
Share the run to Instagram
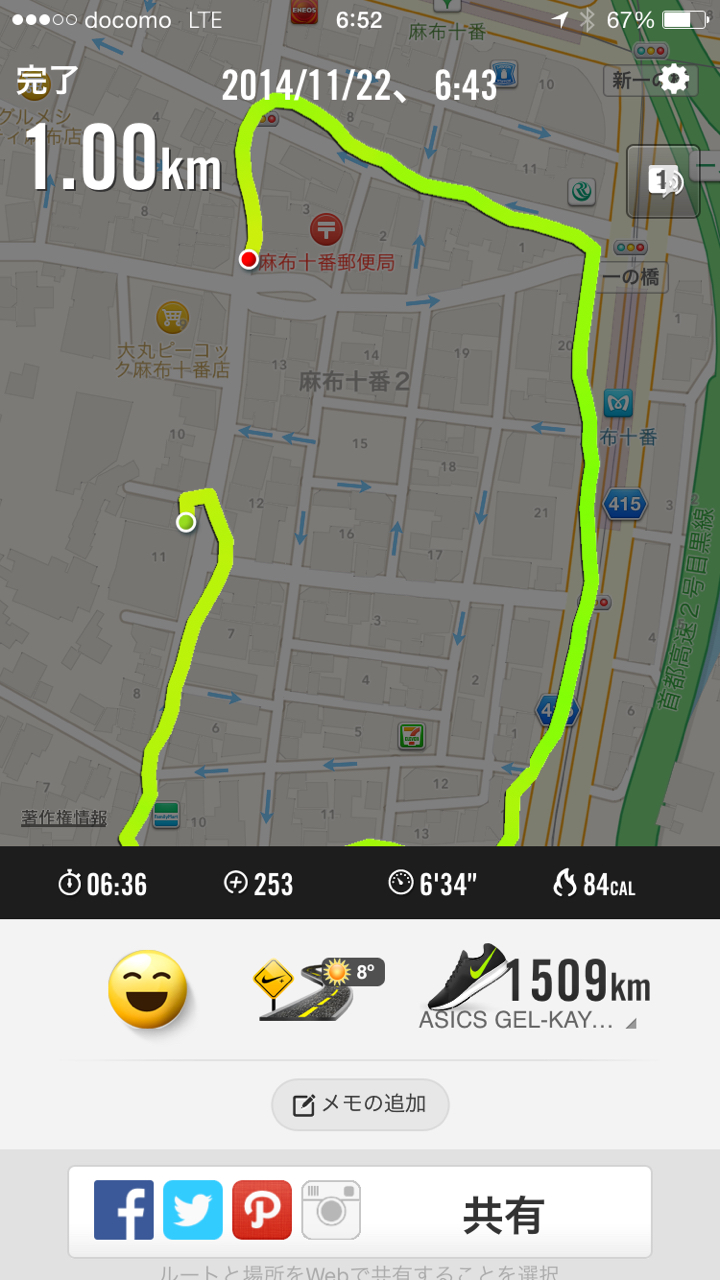[331, 1210]
